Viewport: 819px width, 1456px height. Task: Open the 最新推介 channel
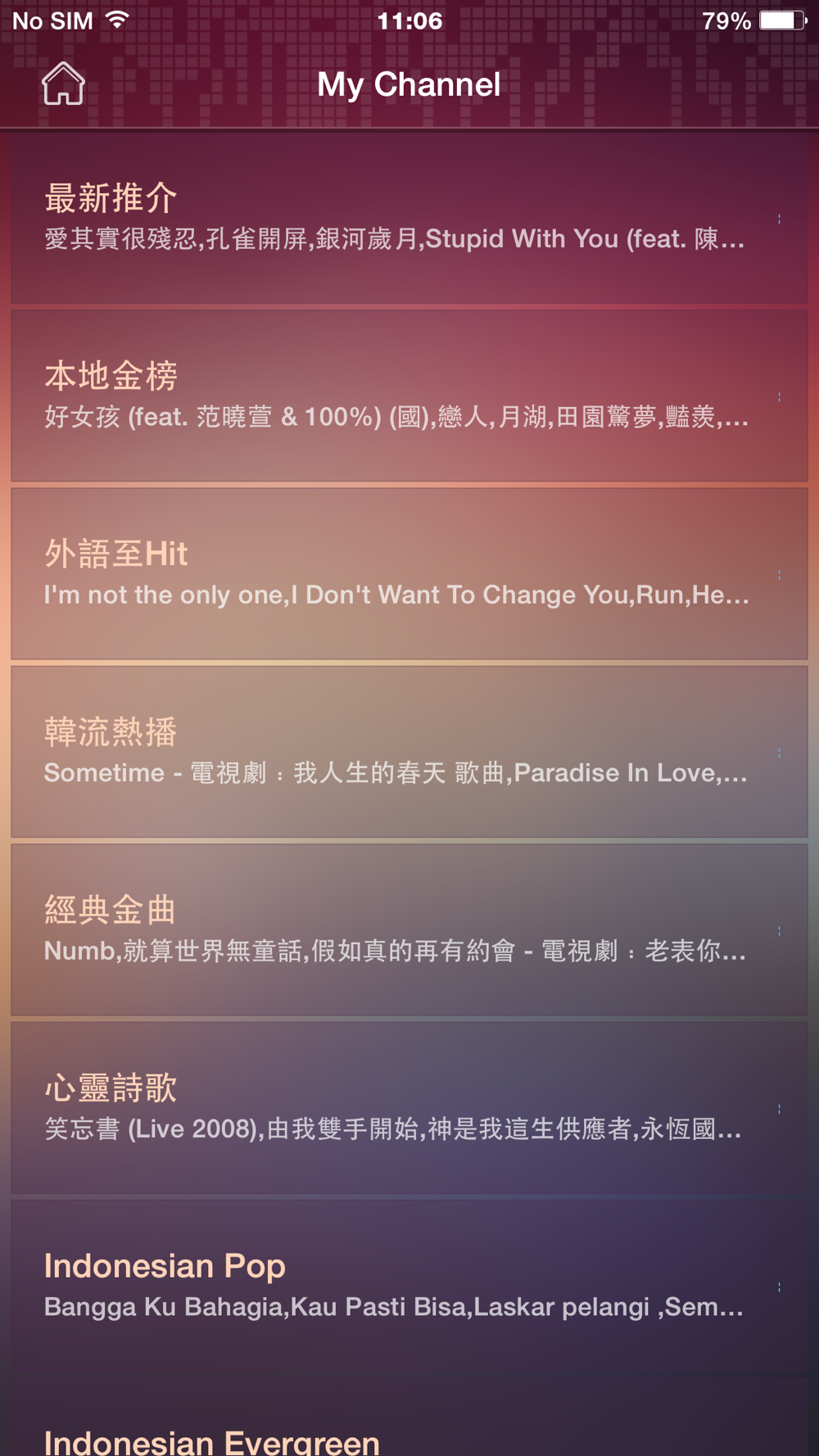pyautogui.click(x=393, y=219)
